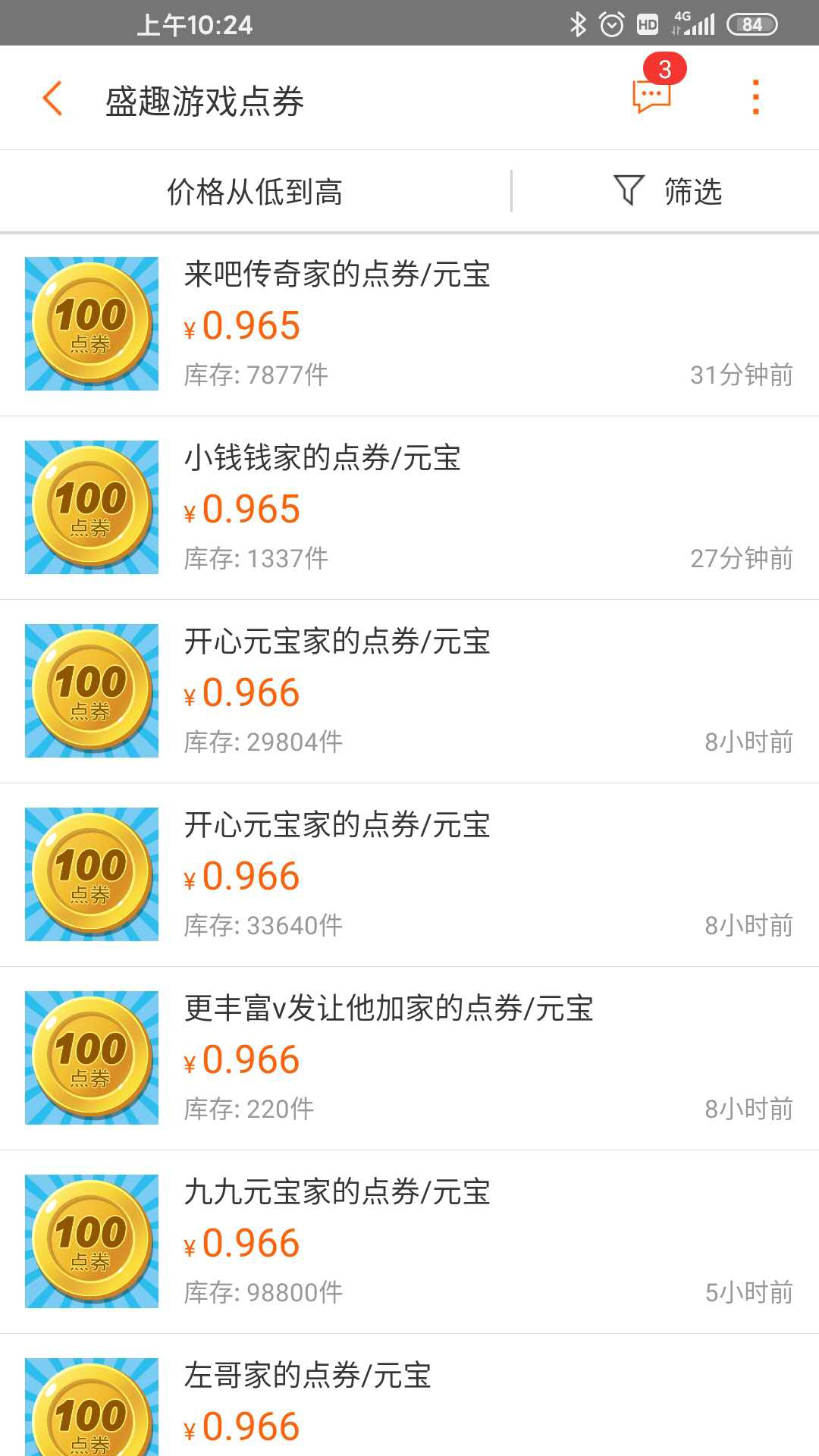
Task: Select 小钱钱家的点券/元宝 listing
Action: tap(409, 508)
